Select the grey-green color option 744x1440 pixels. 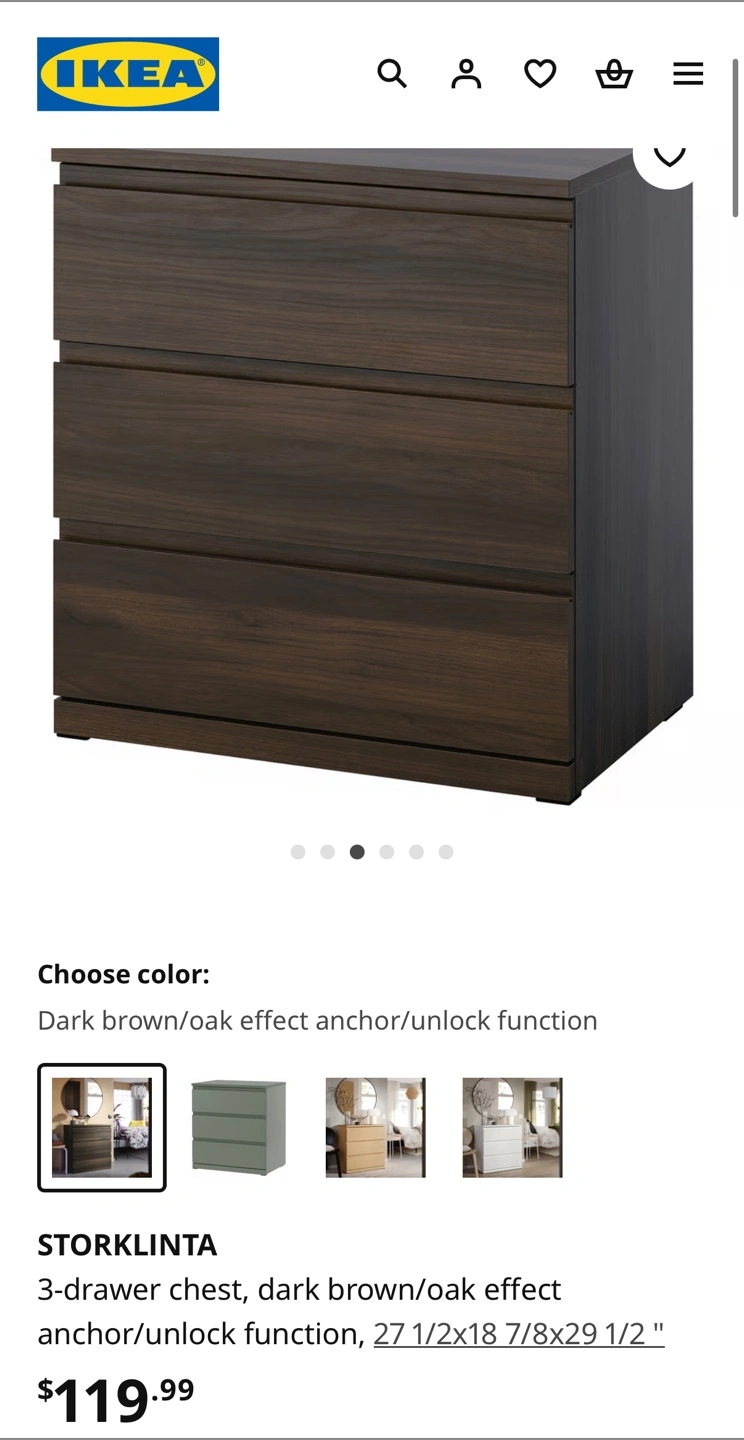coord(239,1127)
